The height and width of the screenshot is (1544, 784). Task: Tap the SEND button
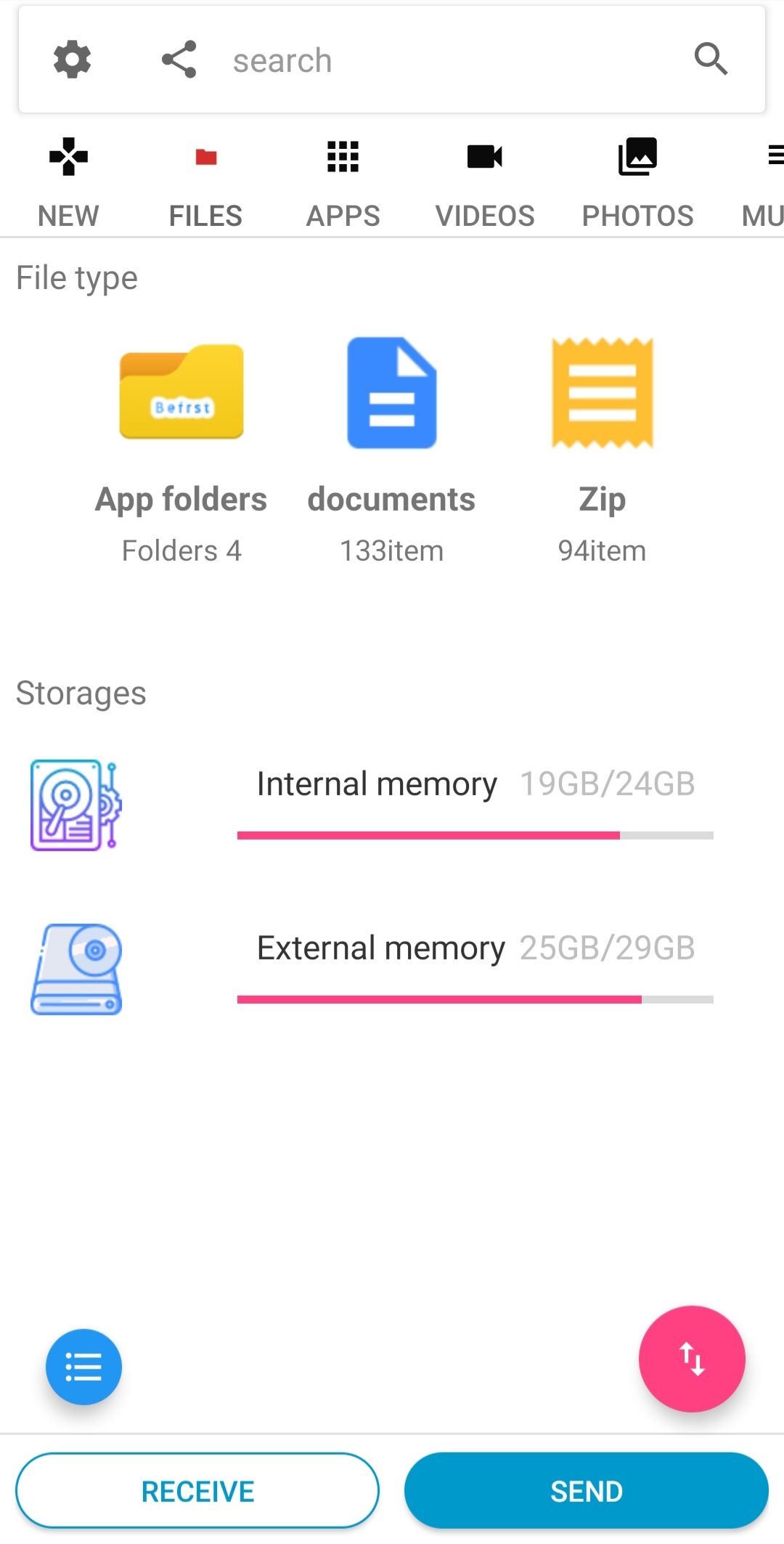587,1491
